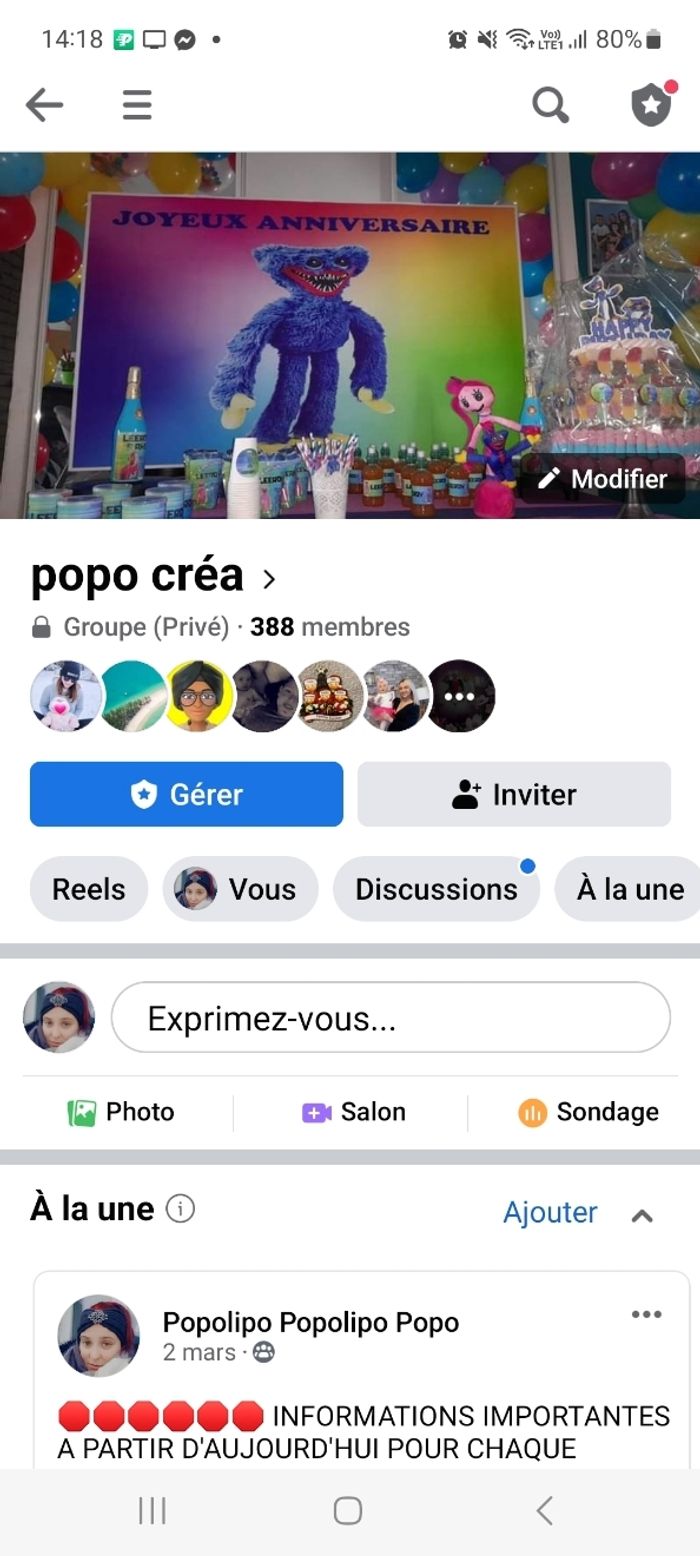Write a post in Exprimez-vous field

390,1018
